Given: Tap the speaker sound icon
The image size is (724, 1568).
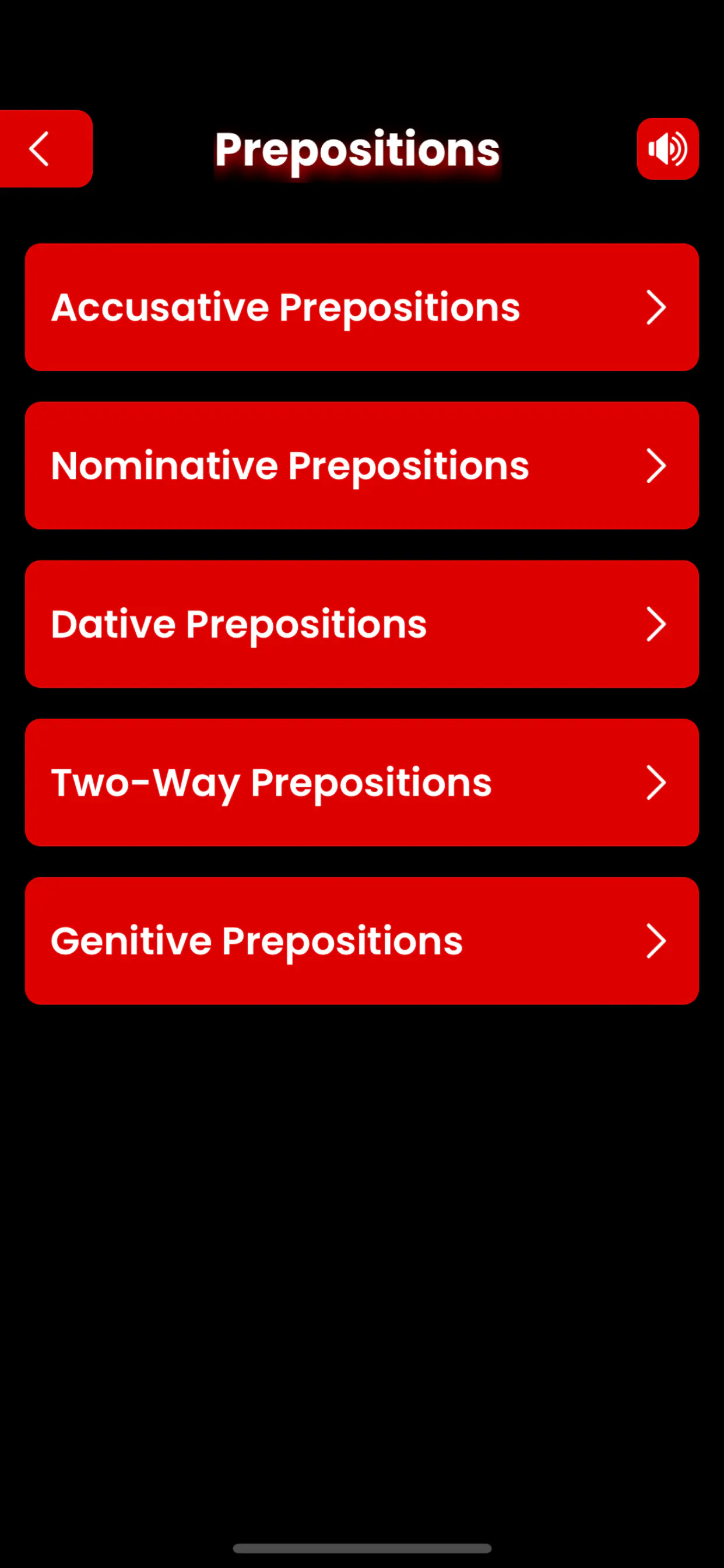Looking at the screenshot, I should [667, 149].
